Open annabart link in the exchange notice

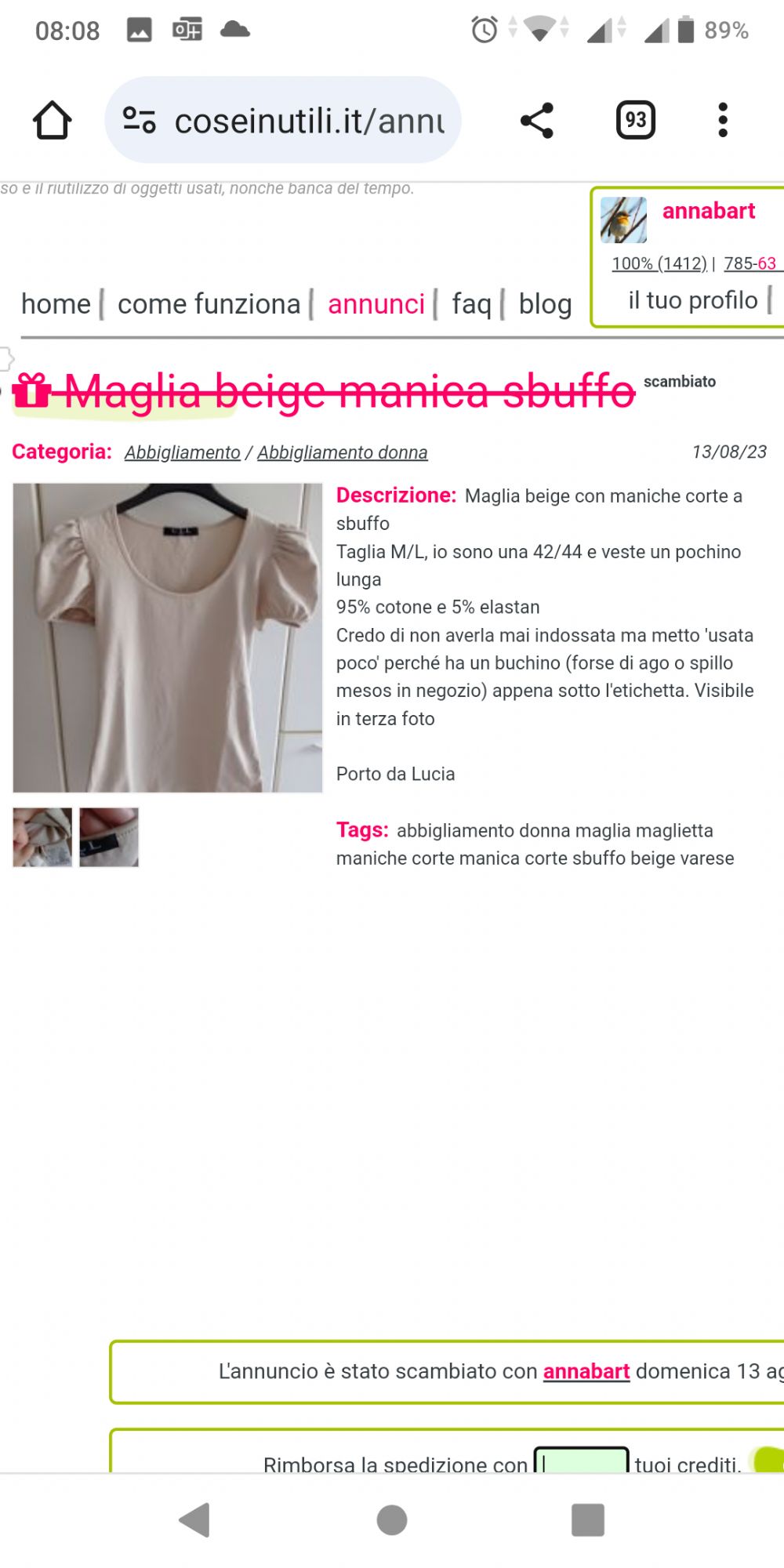coord(586,1371)
